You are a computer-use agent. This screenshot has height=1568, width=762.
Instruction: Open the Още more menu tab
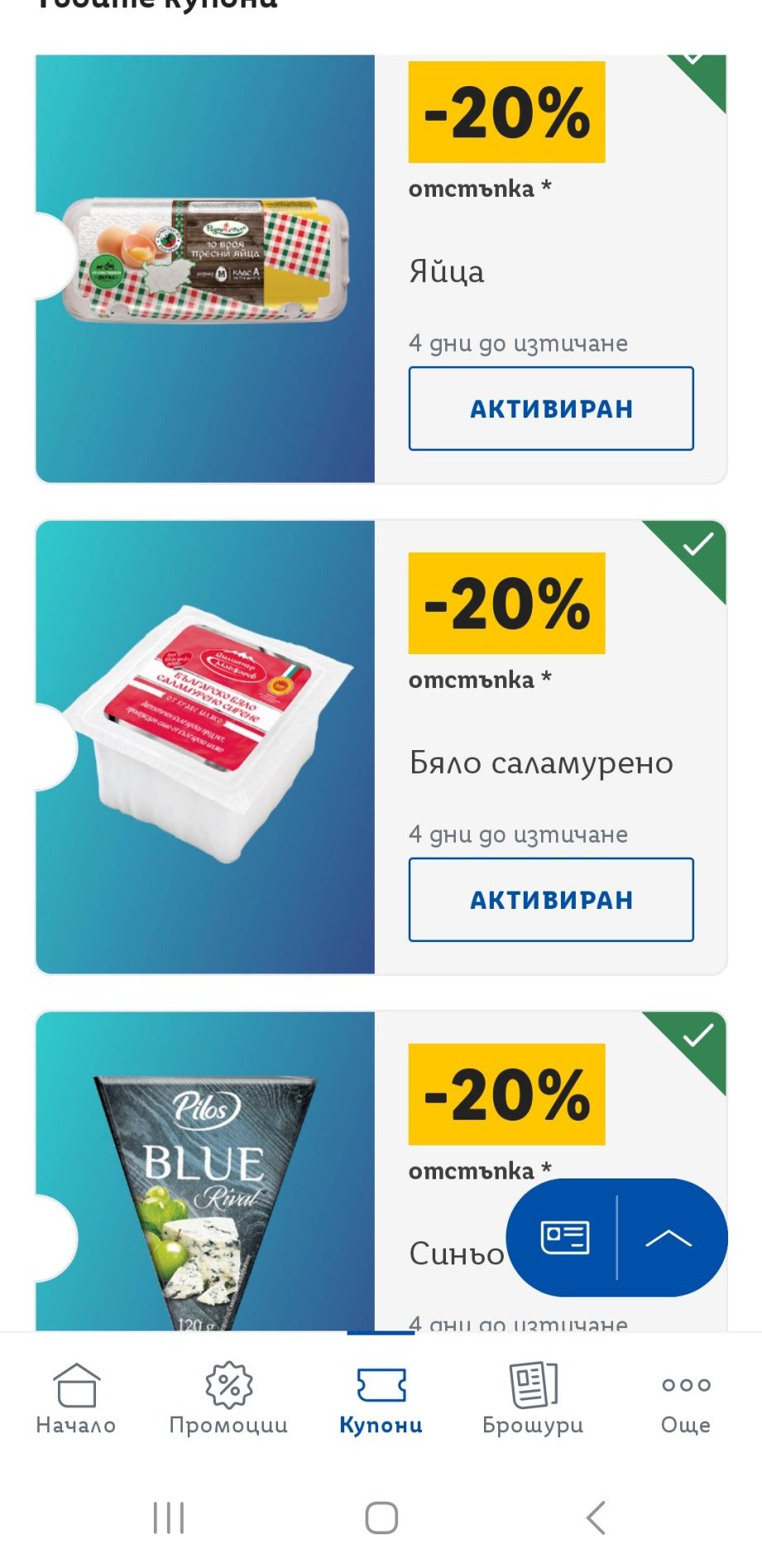[x=686, y=1399]
